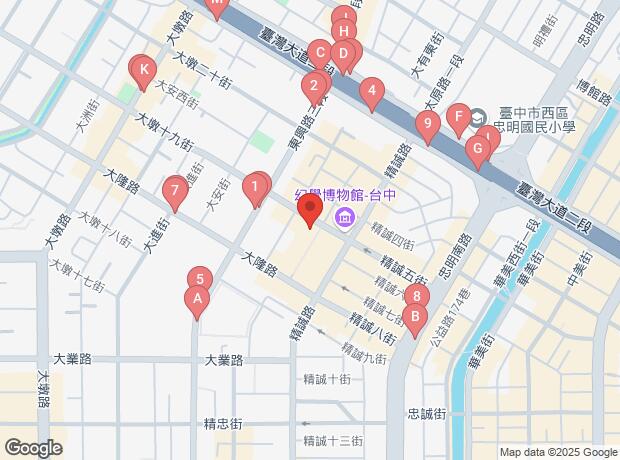The height and width of the screenshot is (460, 620).
Task: Select map marker number 5
Action: coord(199,280)
